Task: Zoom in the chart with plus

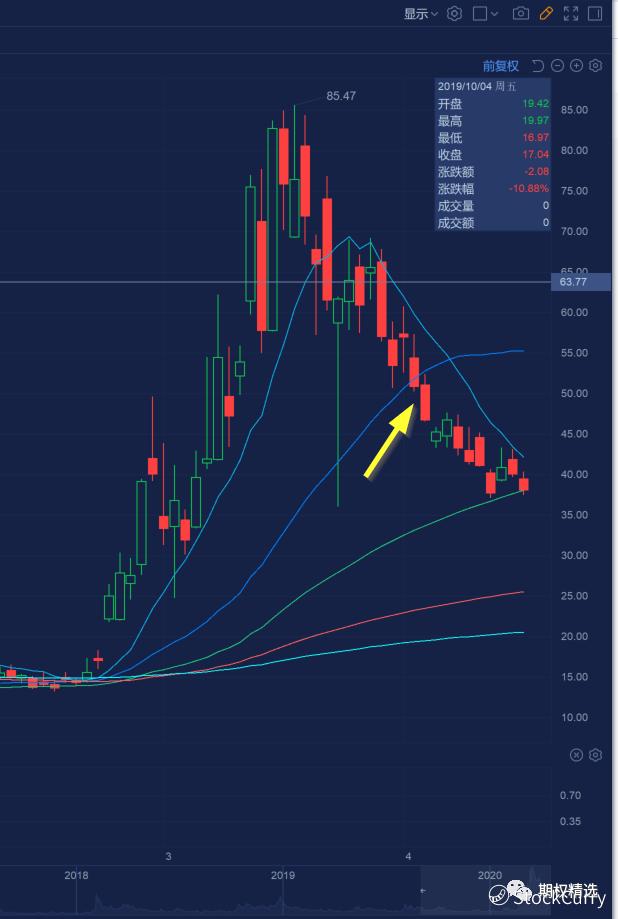Action: pos(576,66)
